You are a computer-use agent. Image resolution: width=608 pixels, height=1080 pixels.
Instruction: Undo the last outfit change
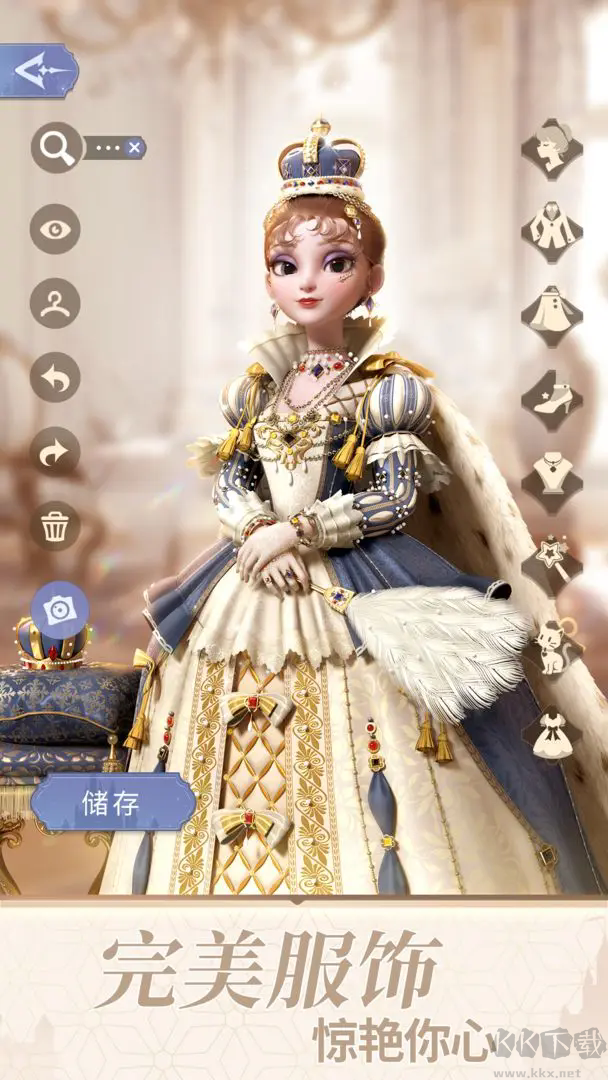(x=54, y=378)
